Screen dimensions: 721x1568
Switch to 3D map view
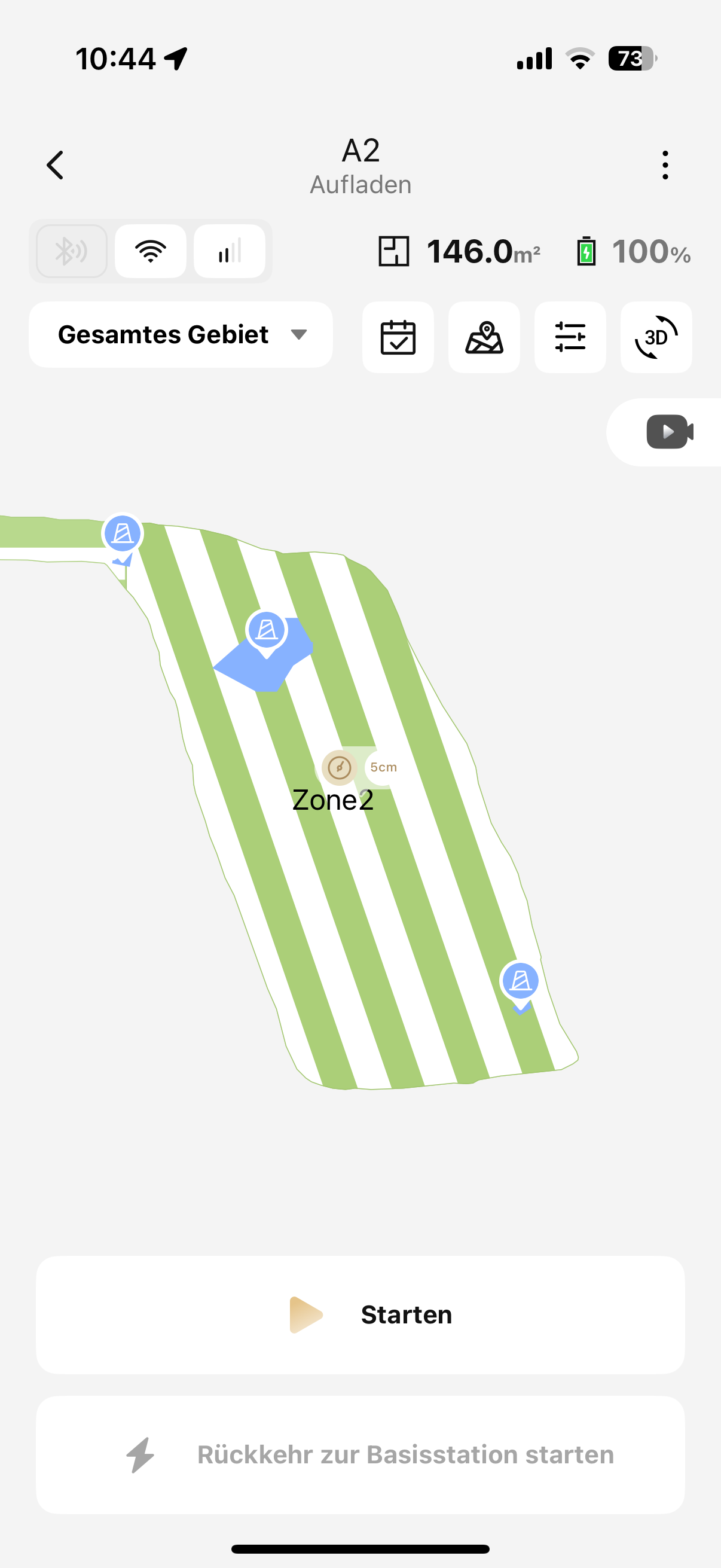(656, 337)
